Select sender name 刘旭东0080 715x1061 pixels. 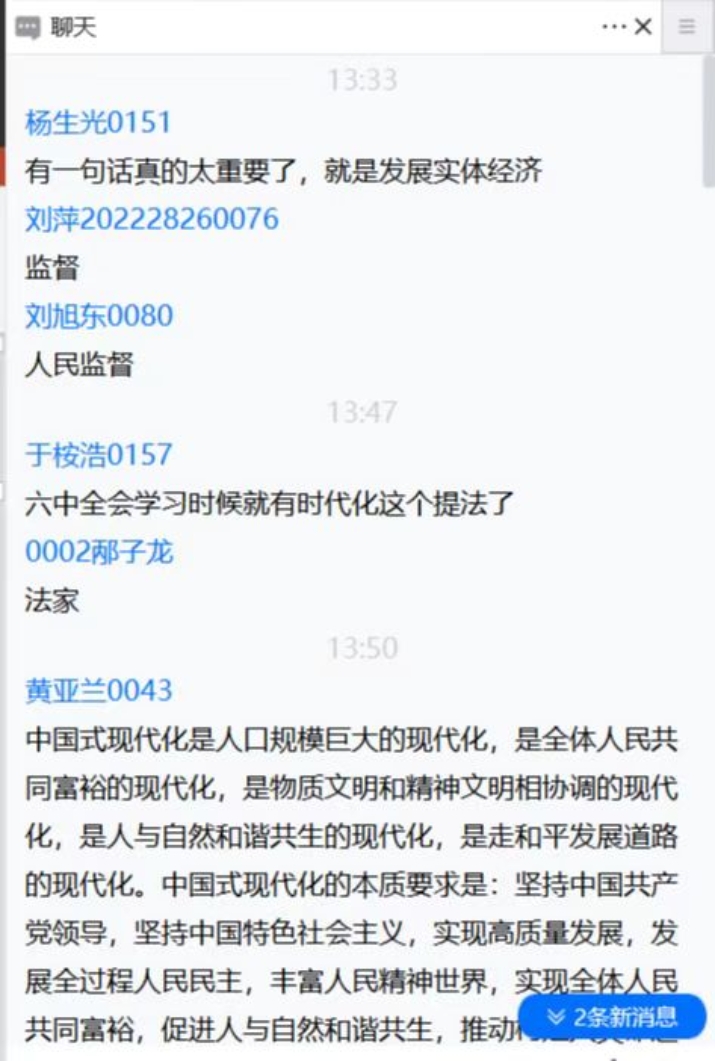pyautogui.click(x=99, y=316)
